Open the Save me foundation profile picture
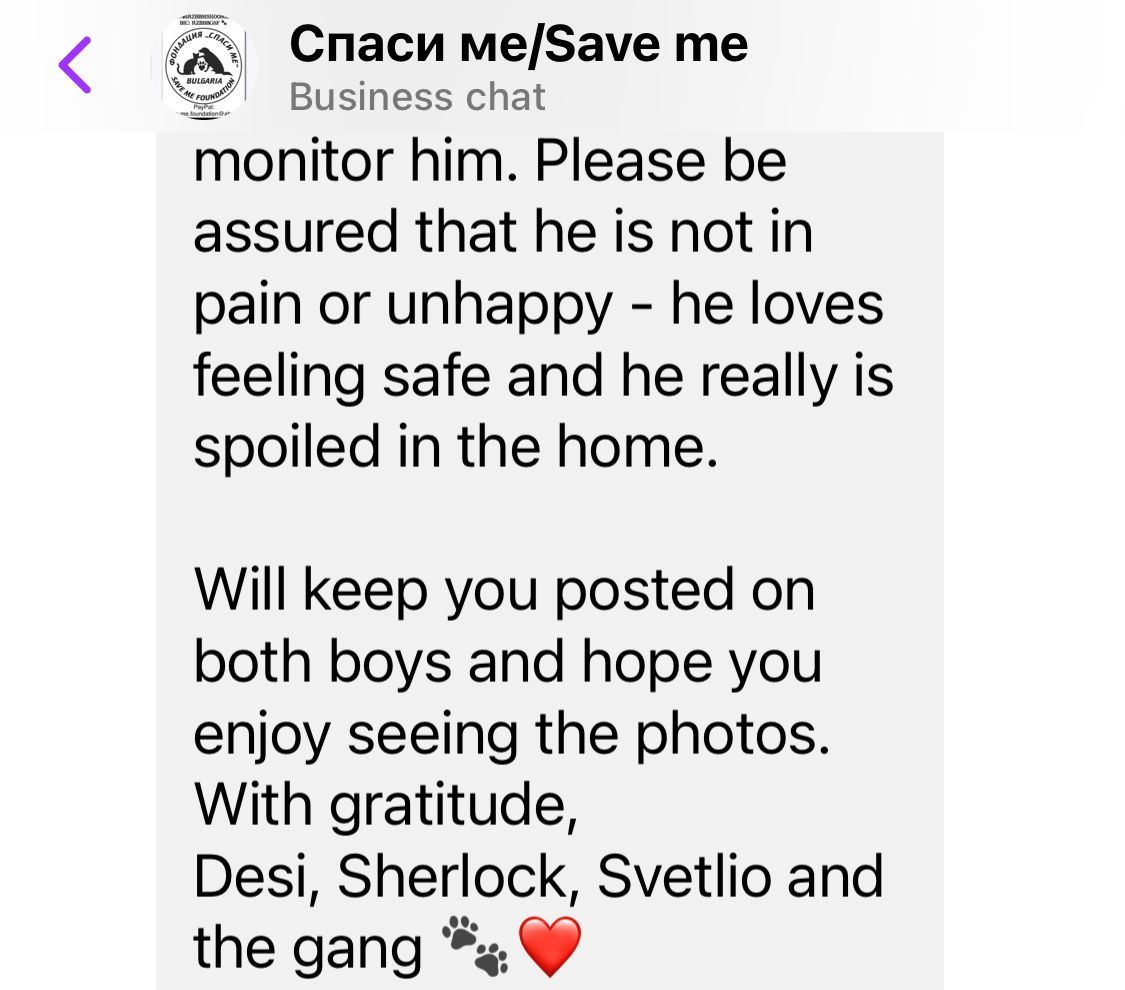The width and height of the screenshot is (1125, 990). 210,66
